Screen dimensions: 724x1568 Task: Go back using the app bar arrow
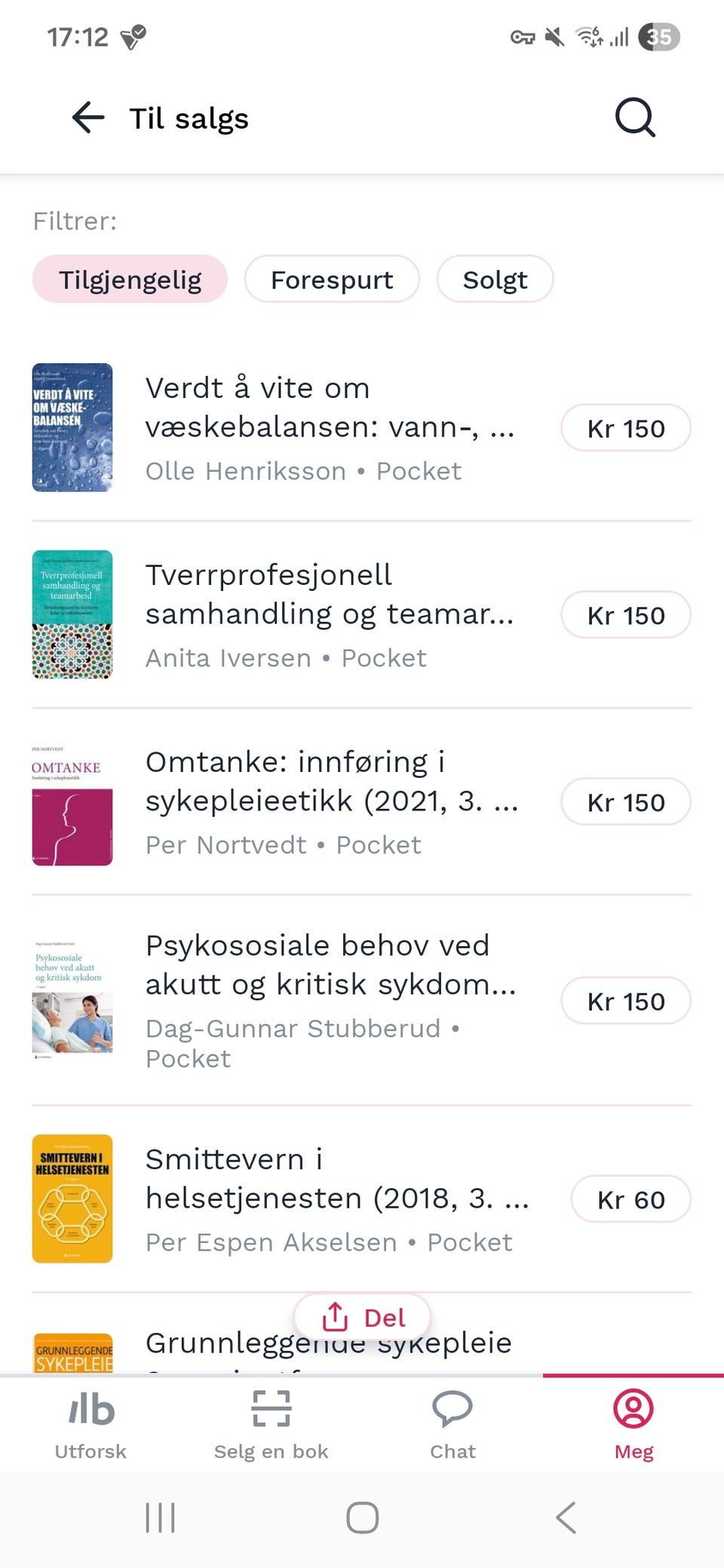(x=88, y=118)
